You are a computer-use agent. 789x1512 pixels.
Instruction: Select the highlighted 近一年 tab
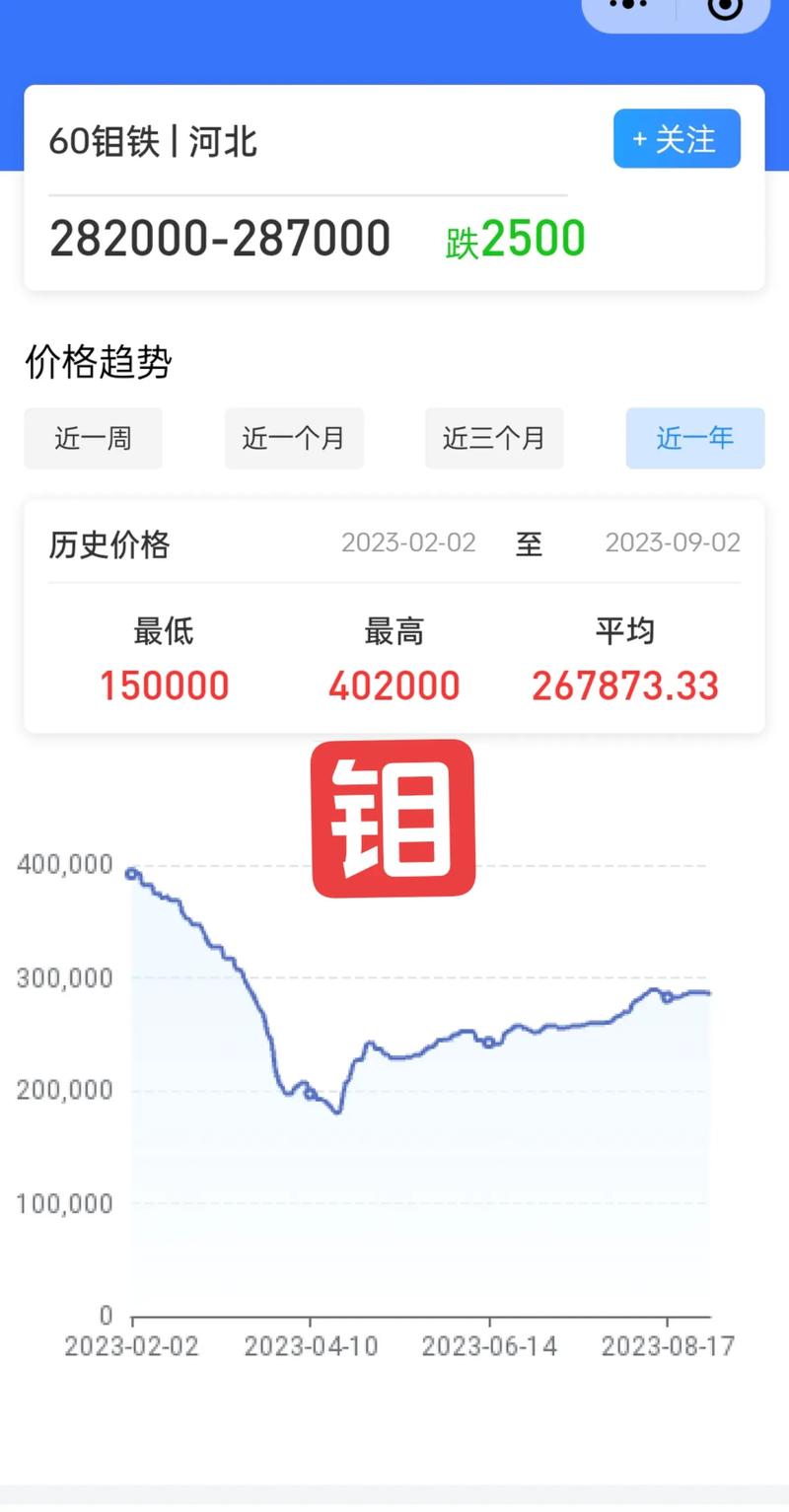(x=694, y=439)
